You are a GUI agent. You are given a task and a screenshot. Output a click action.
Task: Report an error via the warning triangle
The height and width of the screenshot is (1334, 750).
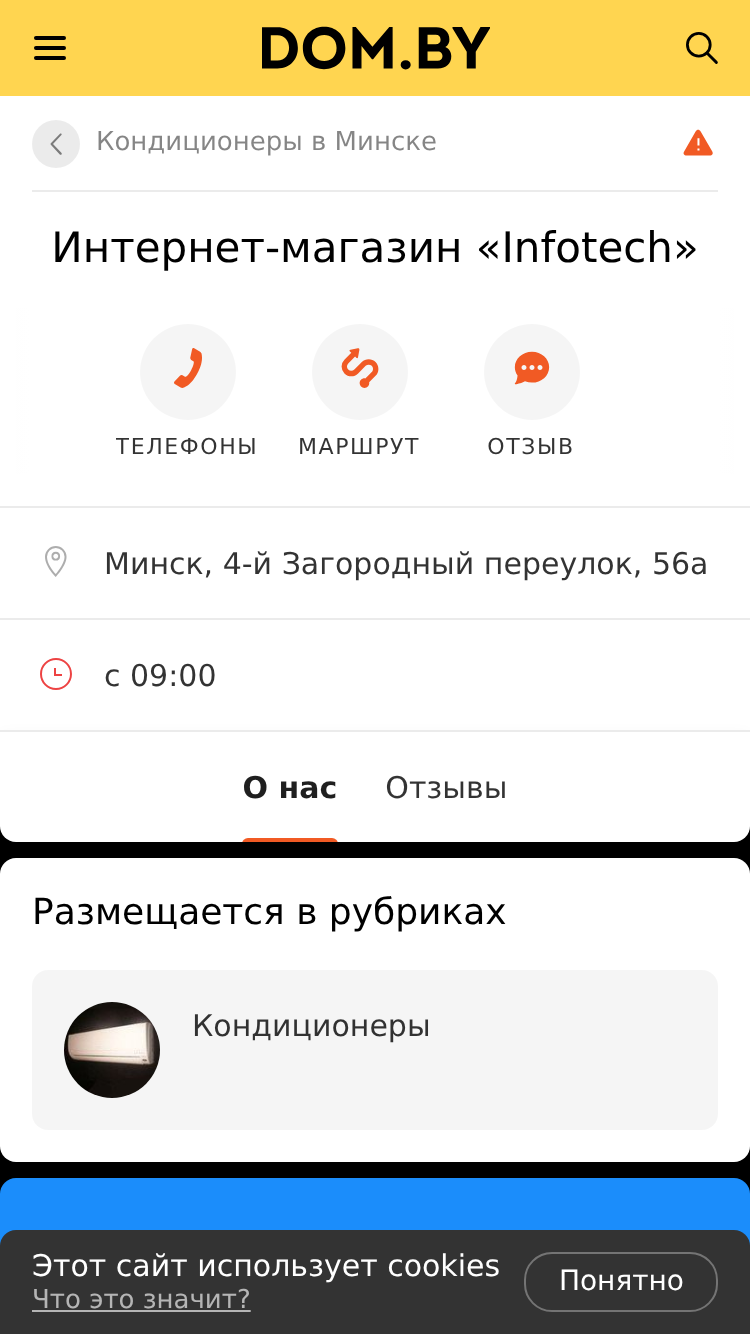697,144
